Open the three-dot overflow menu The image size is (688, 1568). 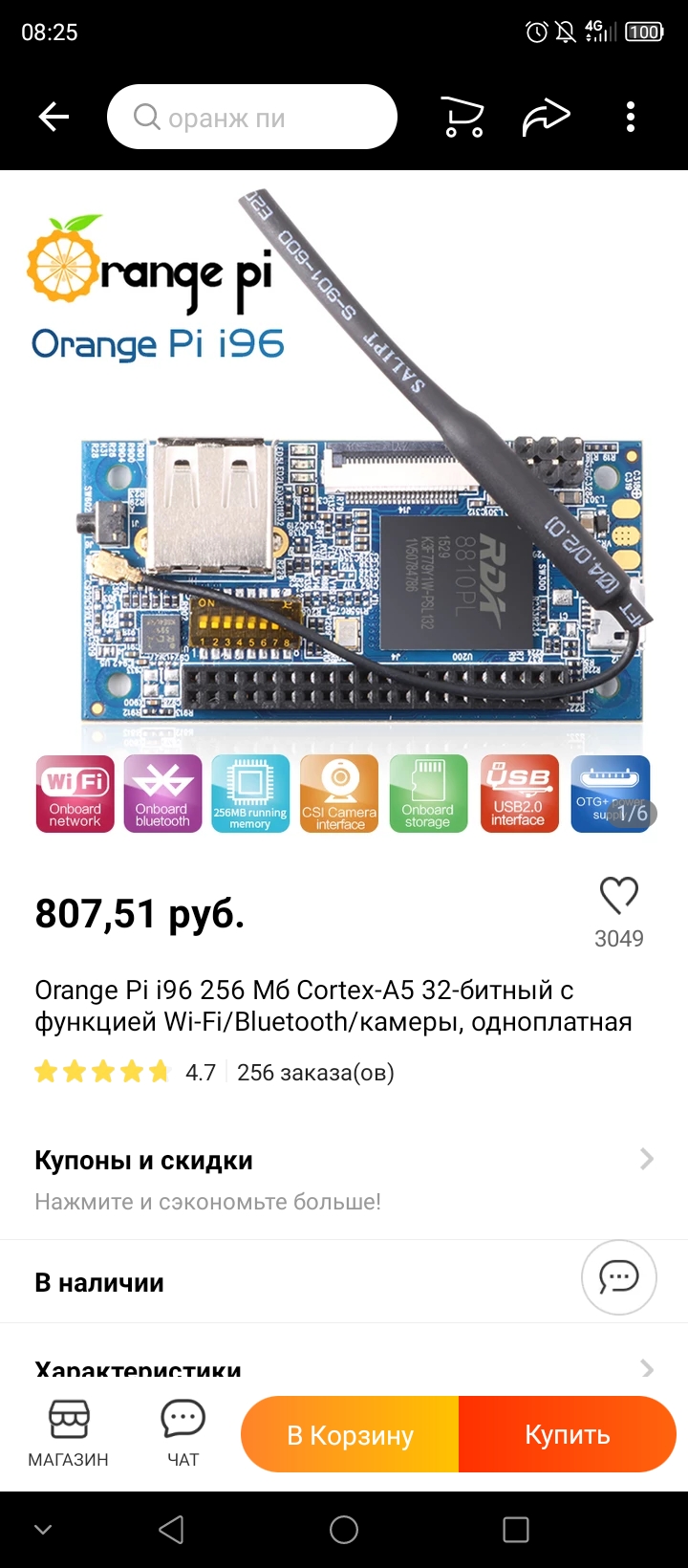(x=631, y=117)
